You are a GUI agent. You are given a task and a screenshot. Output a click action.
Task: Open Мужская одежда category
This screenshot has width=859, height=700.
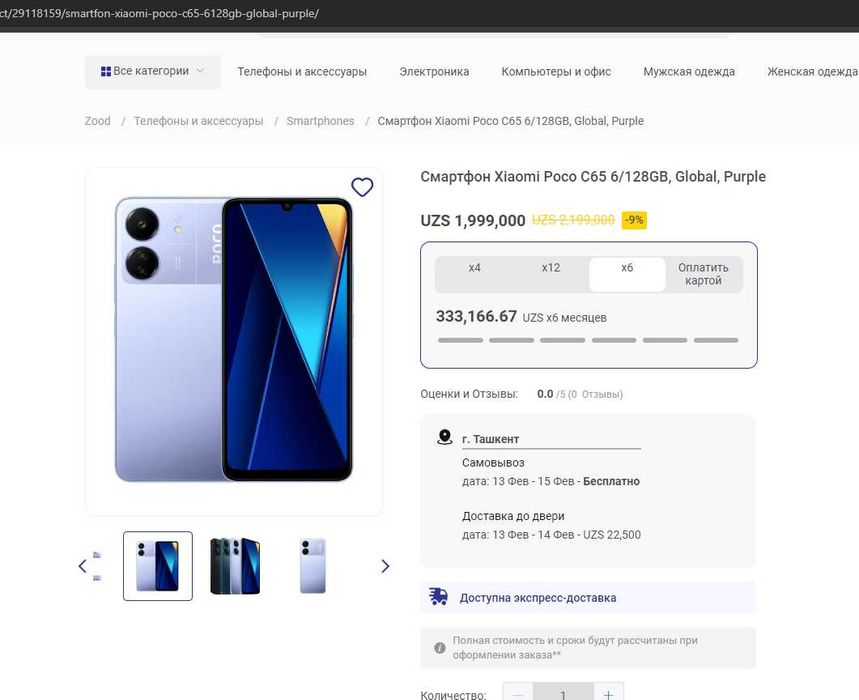tap(689, 71)
